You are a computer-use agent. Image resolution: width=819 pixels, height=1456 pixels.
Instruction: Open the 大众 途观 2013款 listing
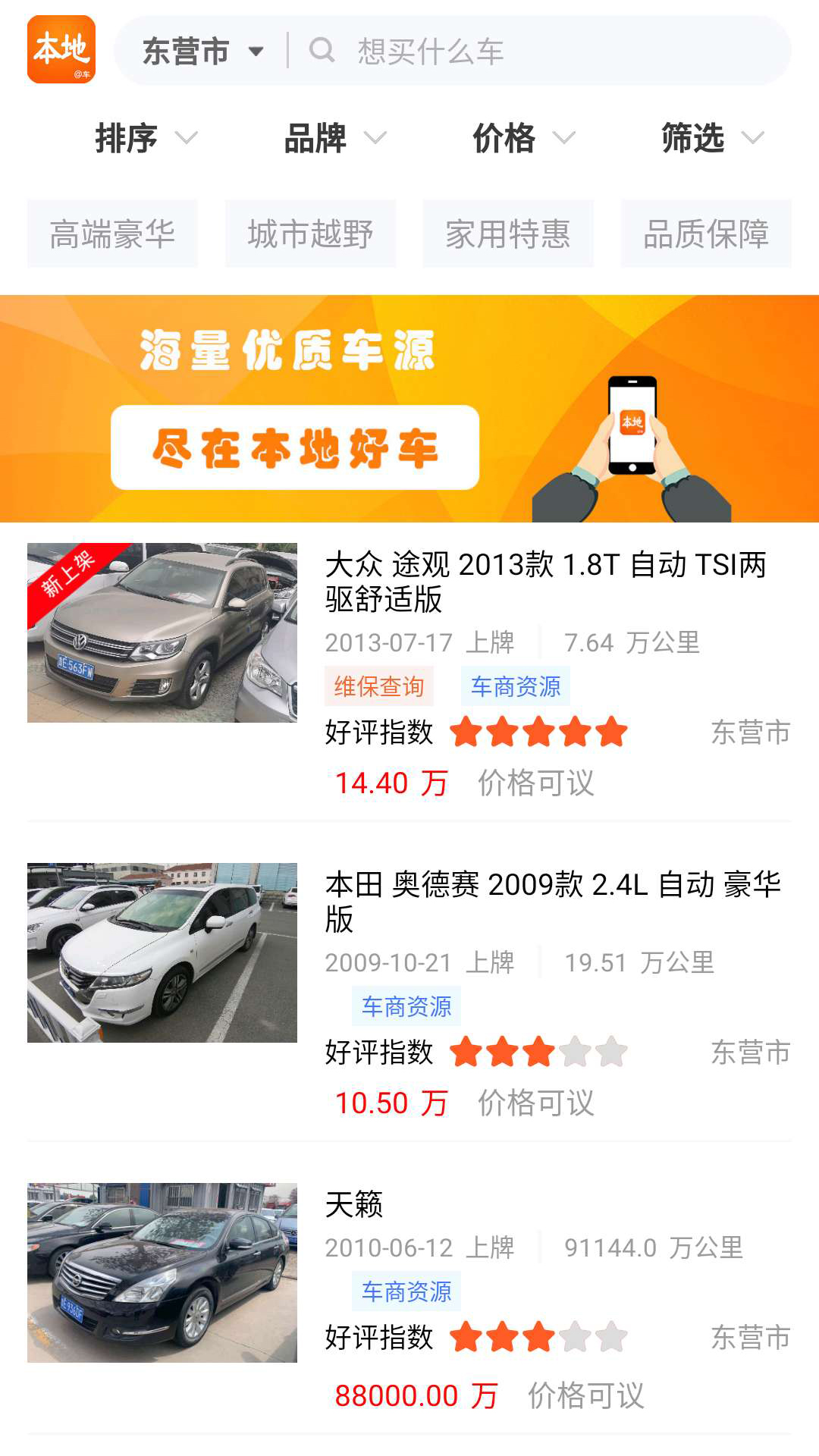[544, 582]
